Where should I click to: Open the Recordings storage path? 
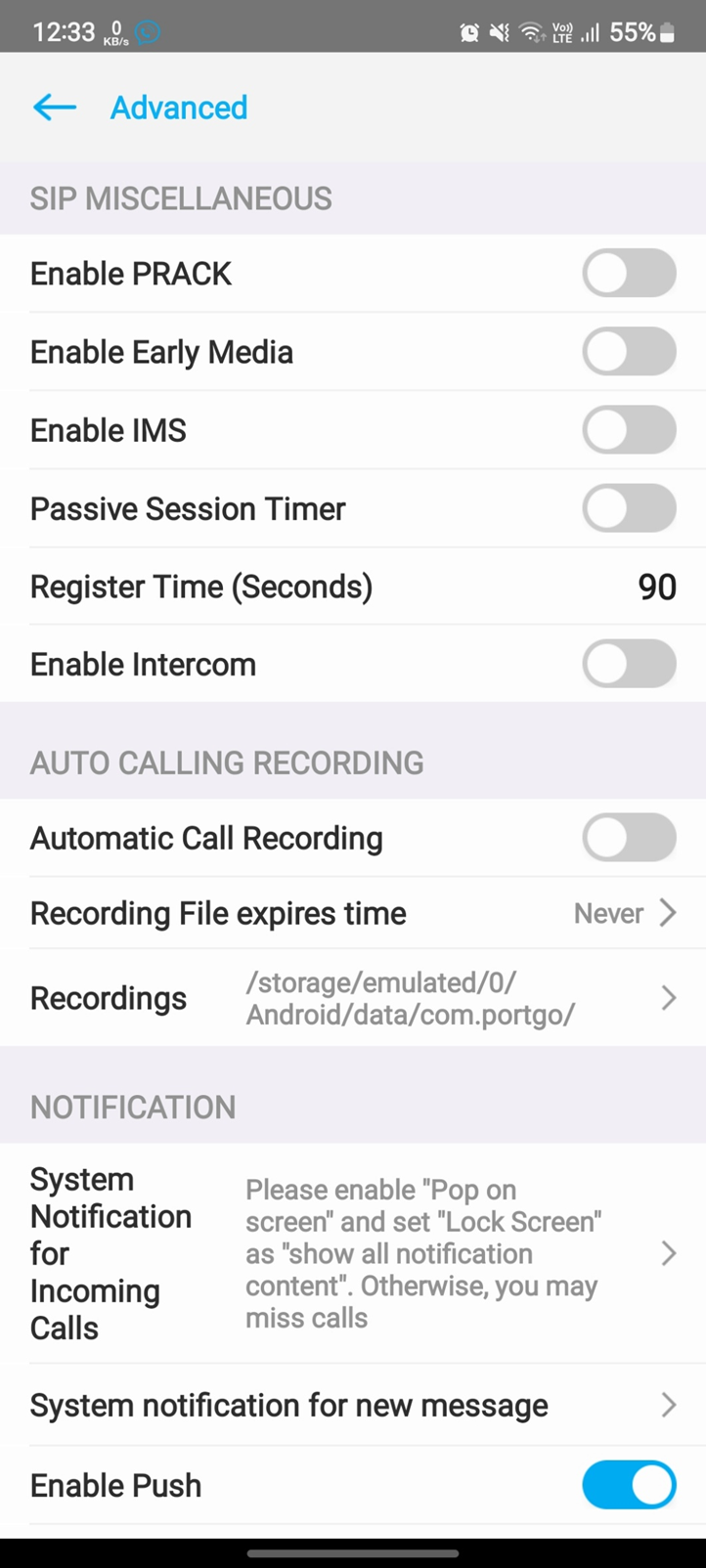pos(411,998)
